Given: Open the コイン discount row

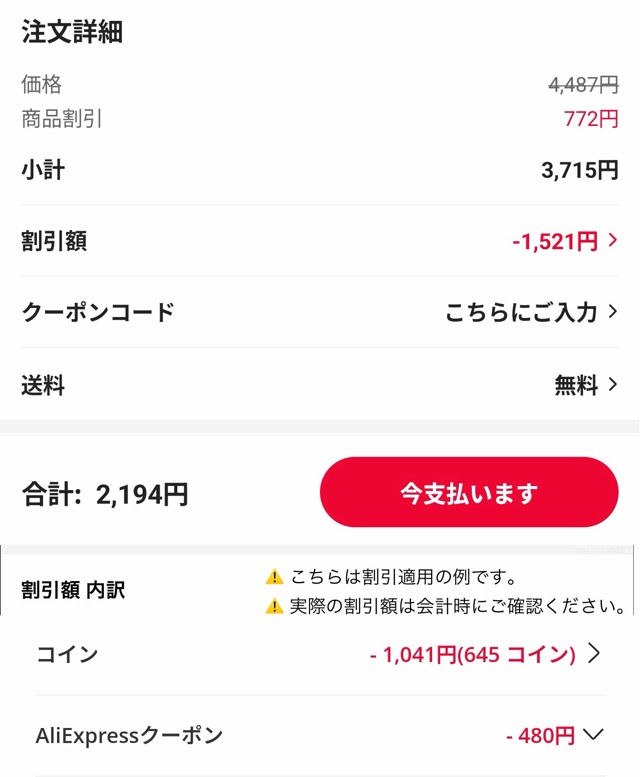Looking at the screenshot, I should point(485,655).
